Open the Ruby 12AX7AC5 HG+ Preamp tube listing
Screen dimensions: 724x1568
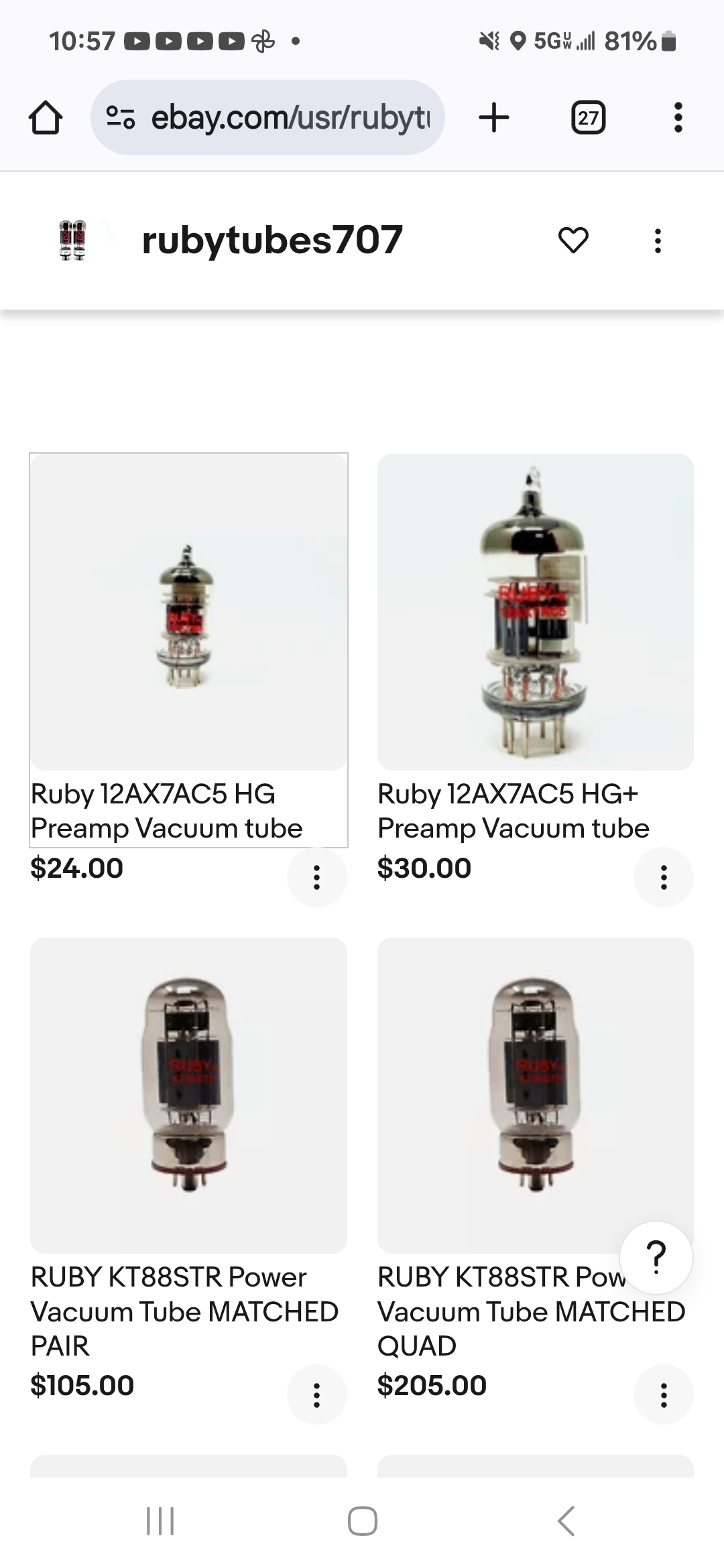(x=535, y=612)
